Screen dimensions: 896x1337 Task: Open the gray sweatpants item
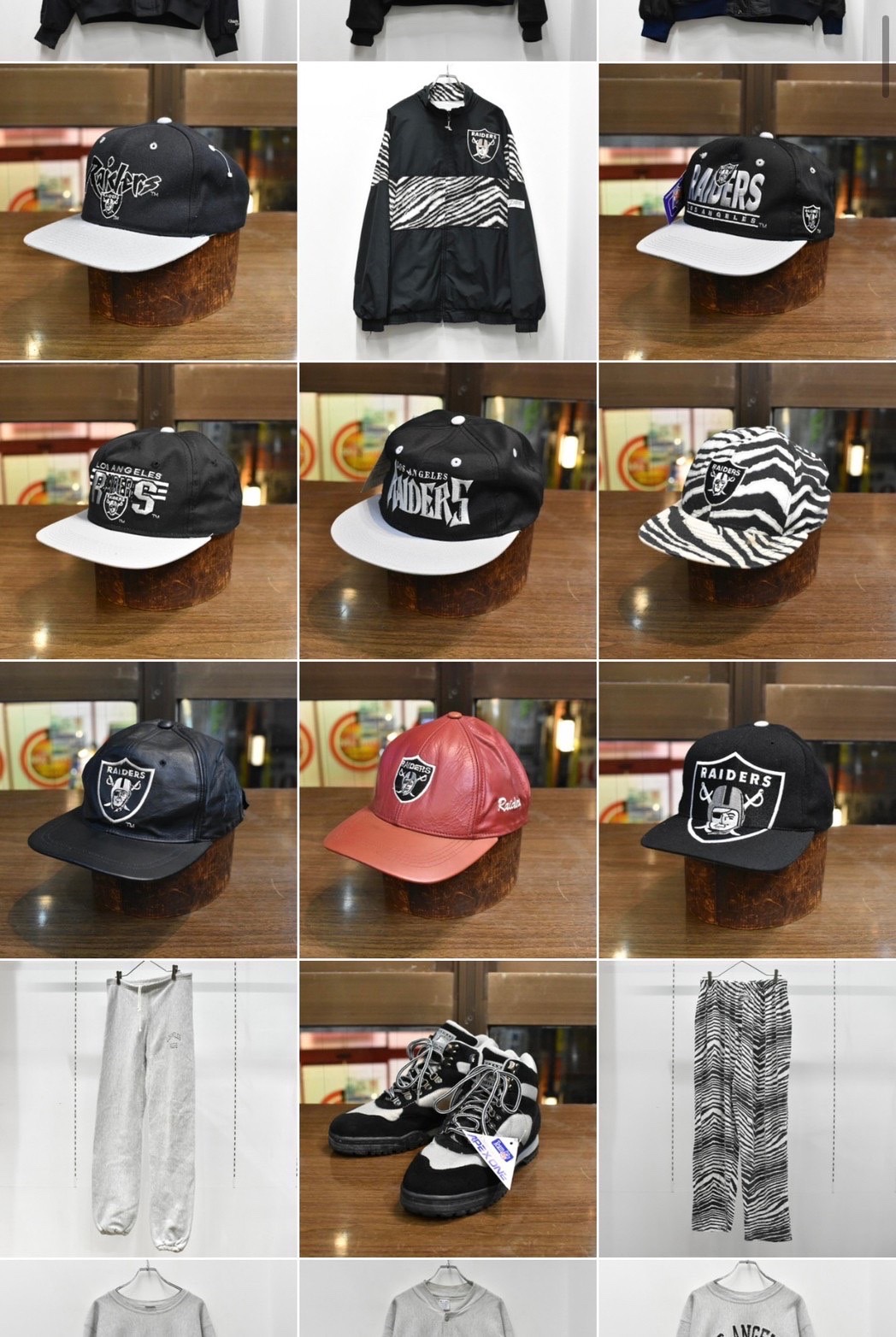point(148,1108)
